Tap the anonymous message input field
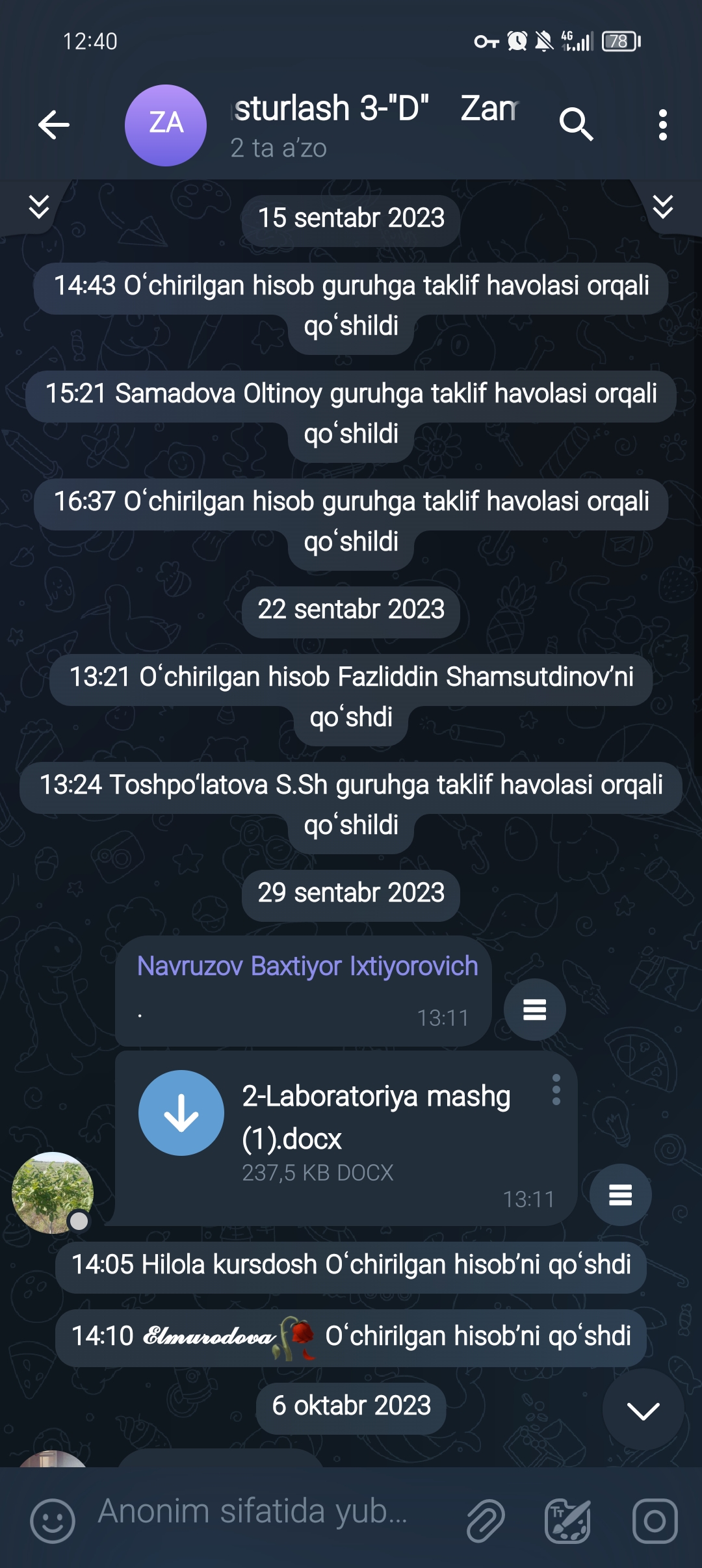The width and height of the screenshot is (702, 1568). click(x=260, y=1512)
